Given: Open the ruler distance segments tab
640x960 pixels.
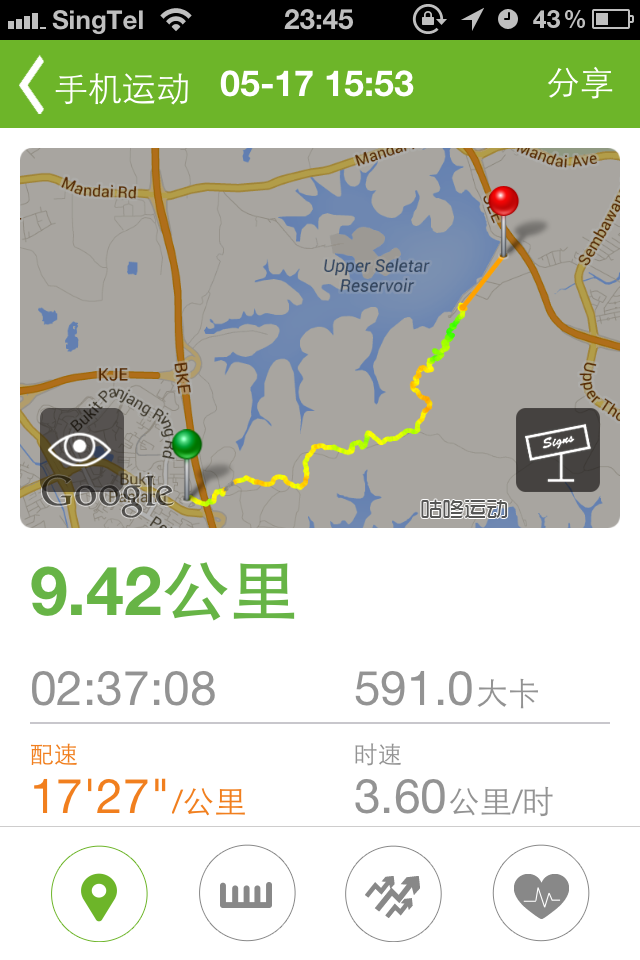Looking at the screenshot, I should (x=246, y=893).
